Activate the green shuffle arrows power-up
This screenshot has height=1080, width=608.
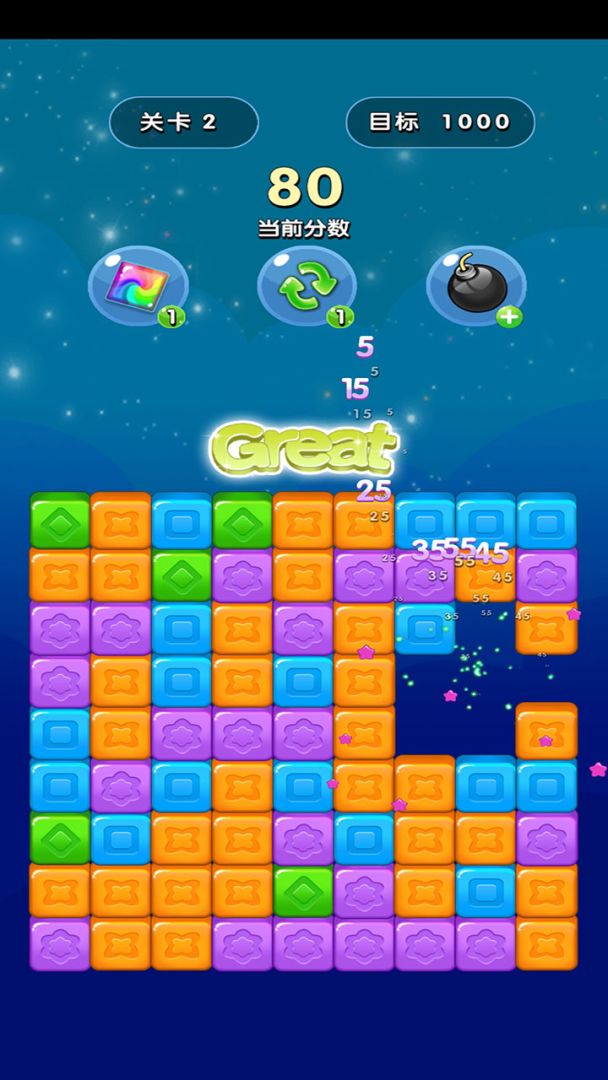307,285
